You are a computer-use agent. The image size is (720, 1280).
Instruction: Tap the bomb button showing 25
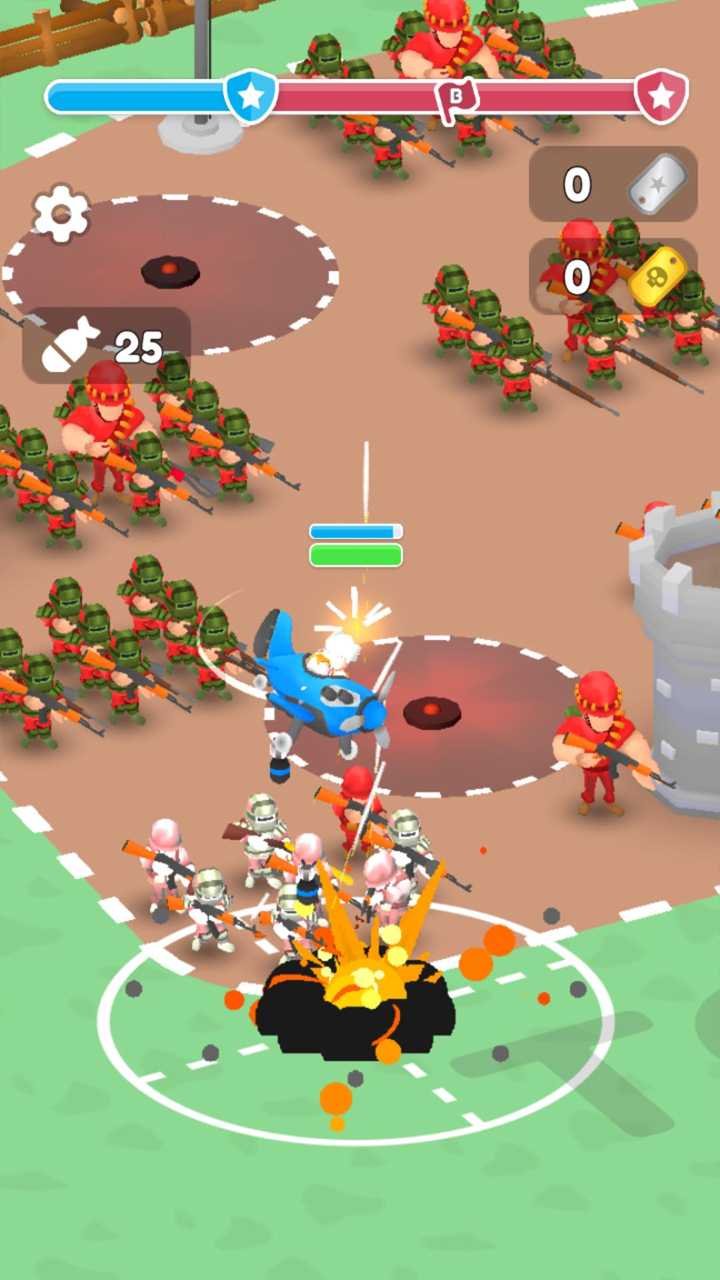point(106,345)
